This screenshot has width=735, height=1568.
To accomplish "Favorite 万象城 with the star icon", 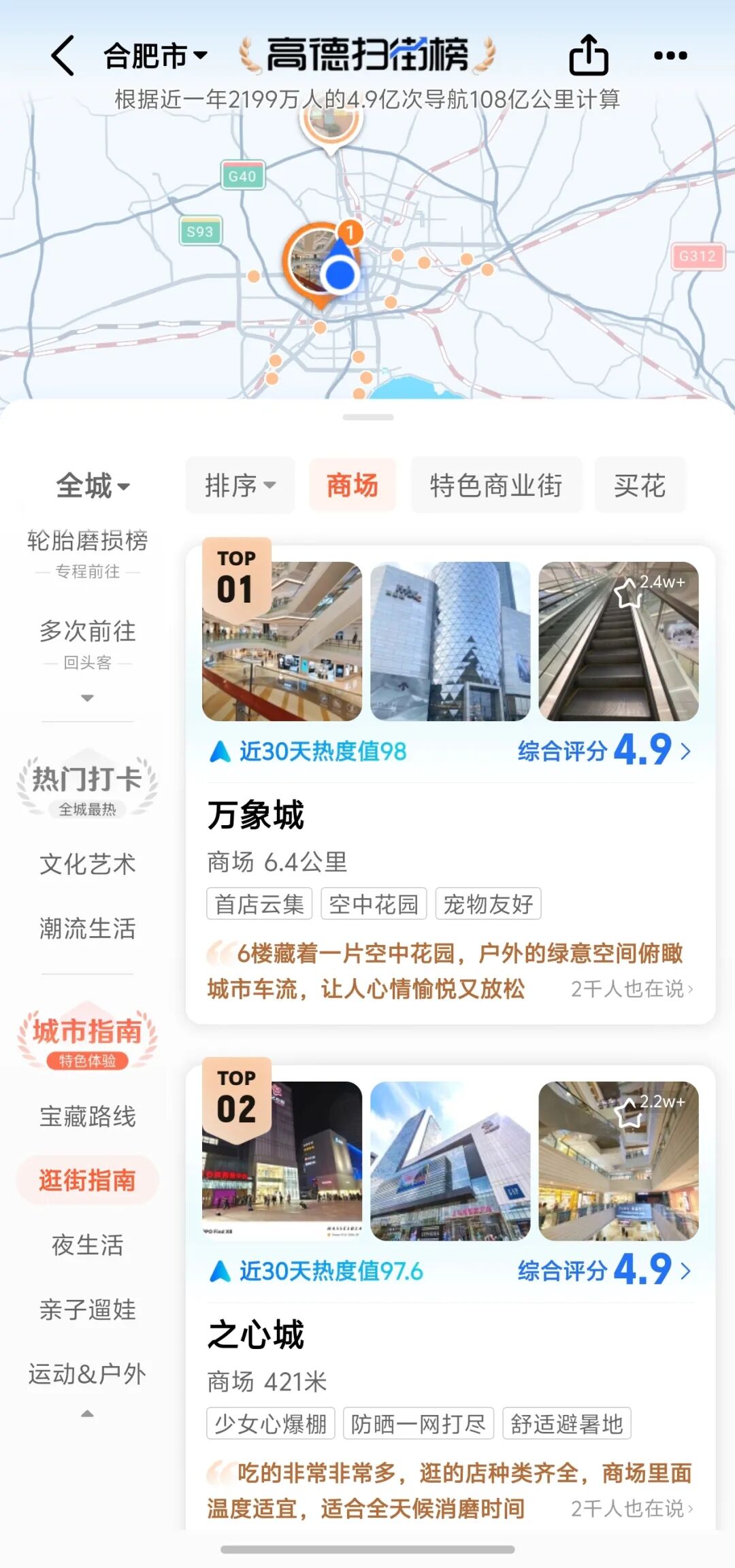I will (x=628, y=593).
